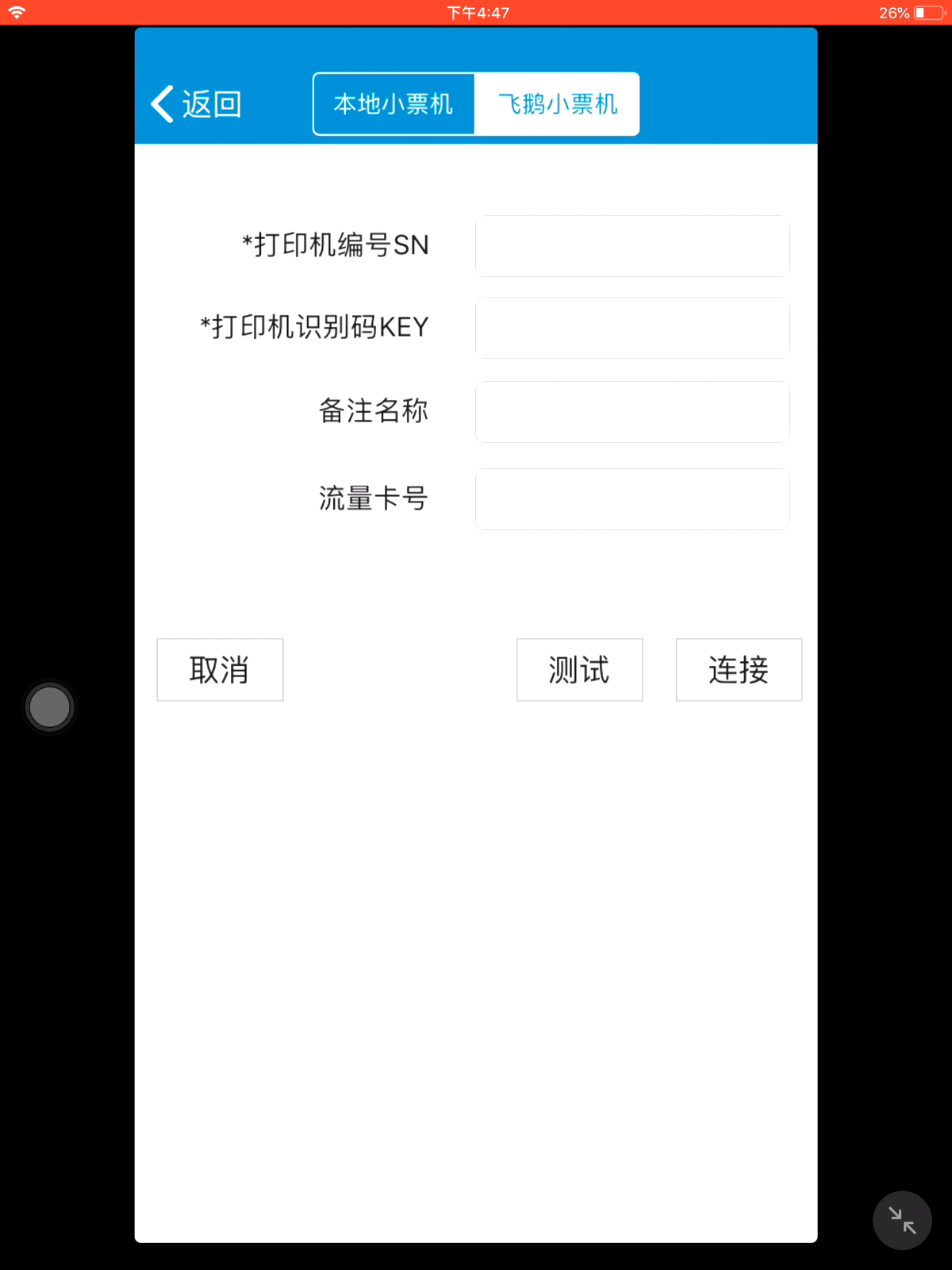Tap the shrink-screen arrows icon
The height and width of the screenshot is (1270, 952).
[902, 1220]
